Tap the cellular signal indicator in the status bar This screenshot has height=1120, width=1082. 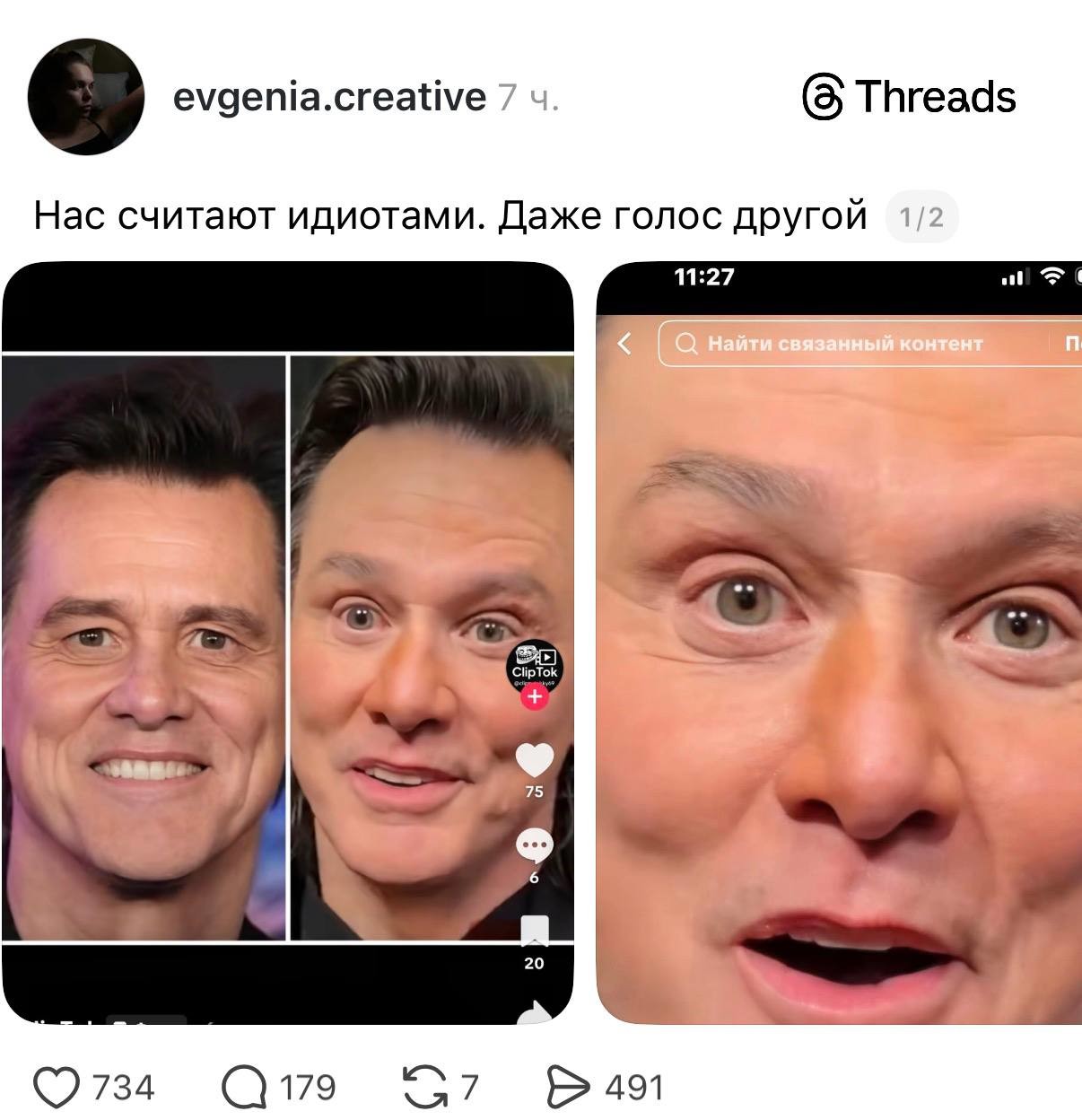(x=1015, y=278)
